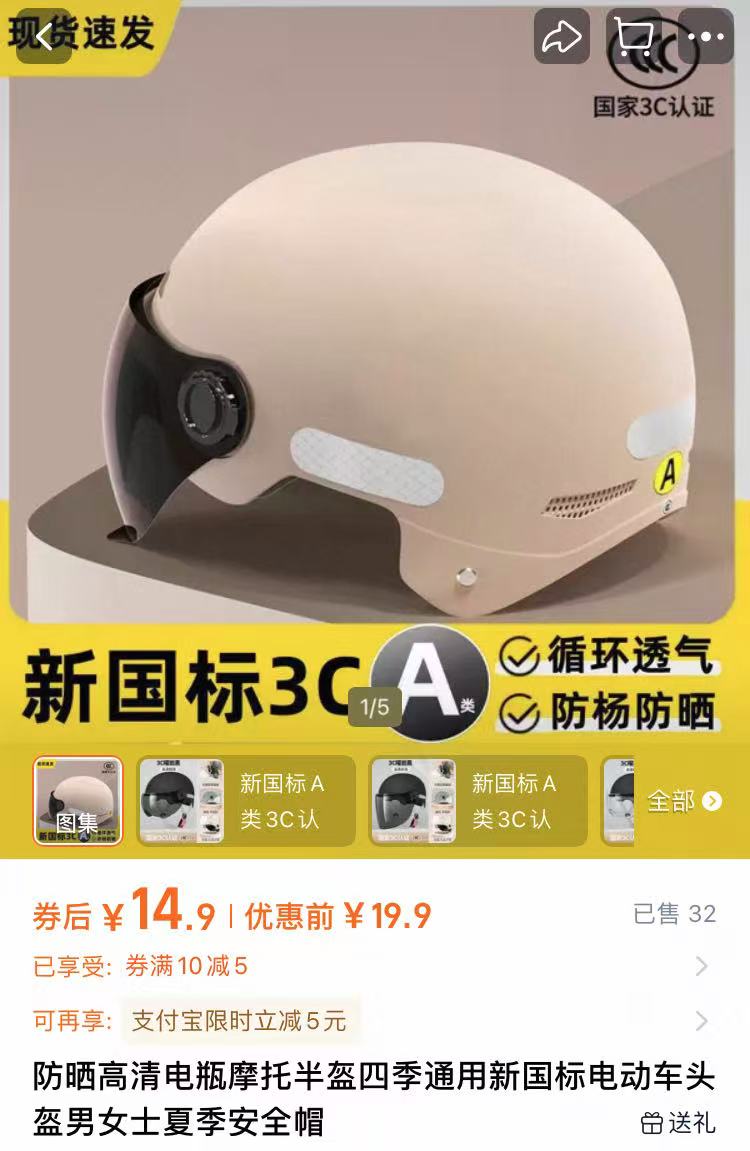The height and width of the screenshot is (1151, 750).
Task: Expand the 券满10减5 coupon details
Action: 701,966
